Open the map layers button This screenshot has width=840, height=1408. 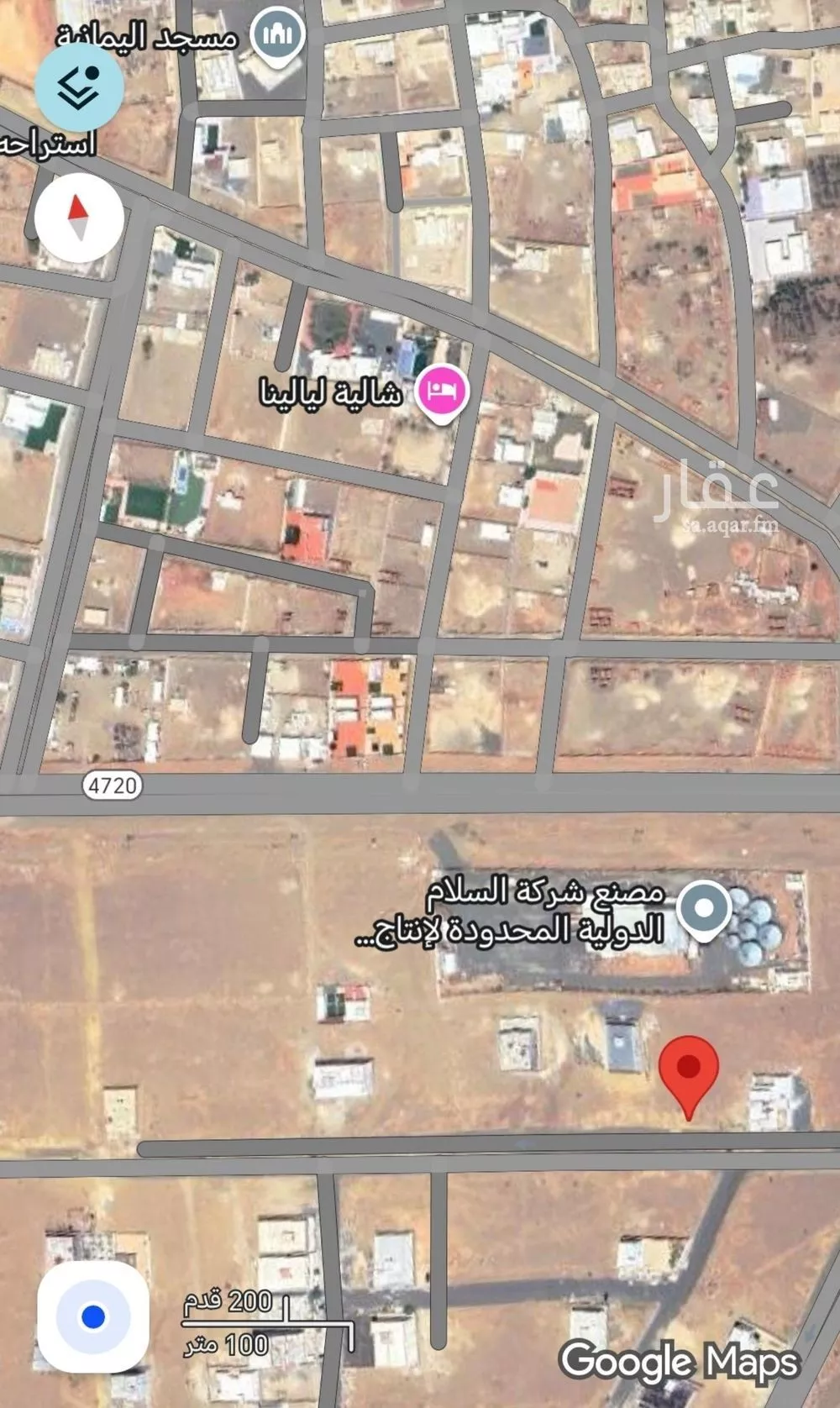coord(80,87)
